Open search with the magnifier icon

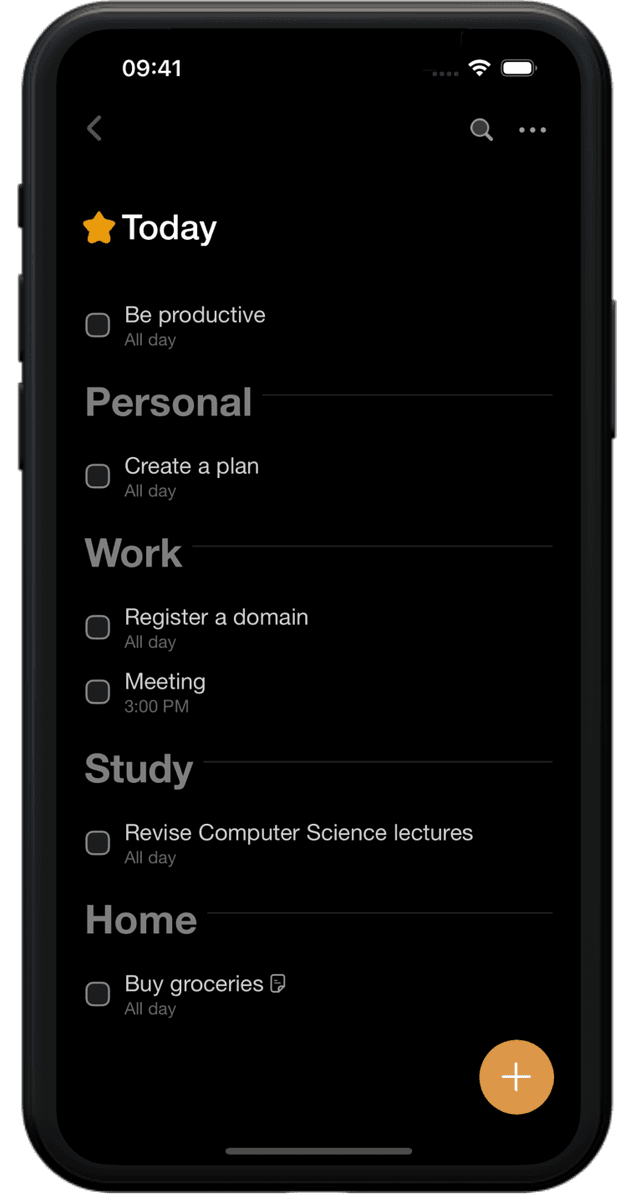coord(482,130)
